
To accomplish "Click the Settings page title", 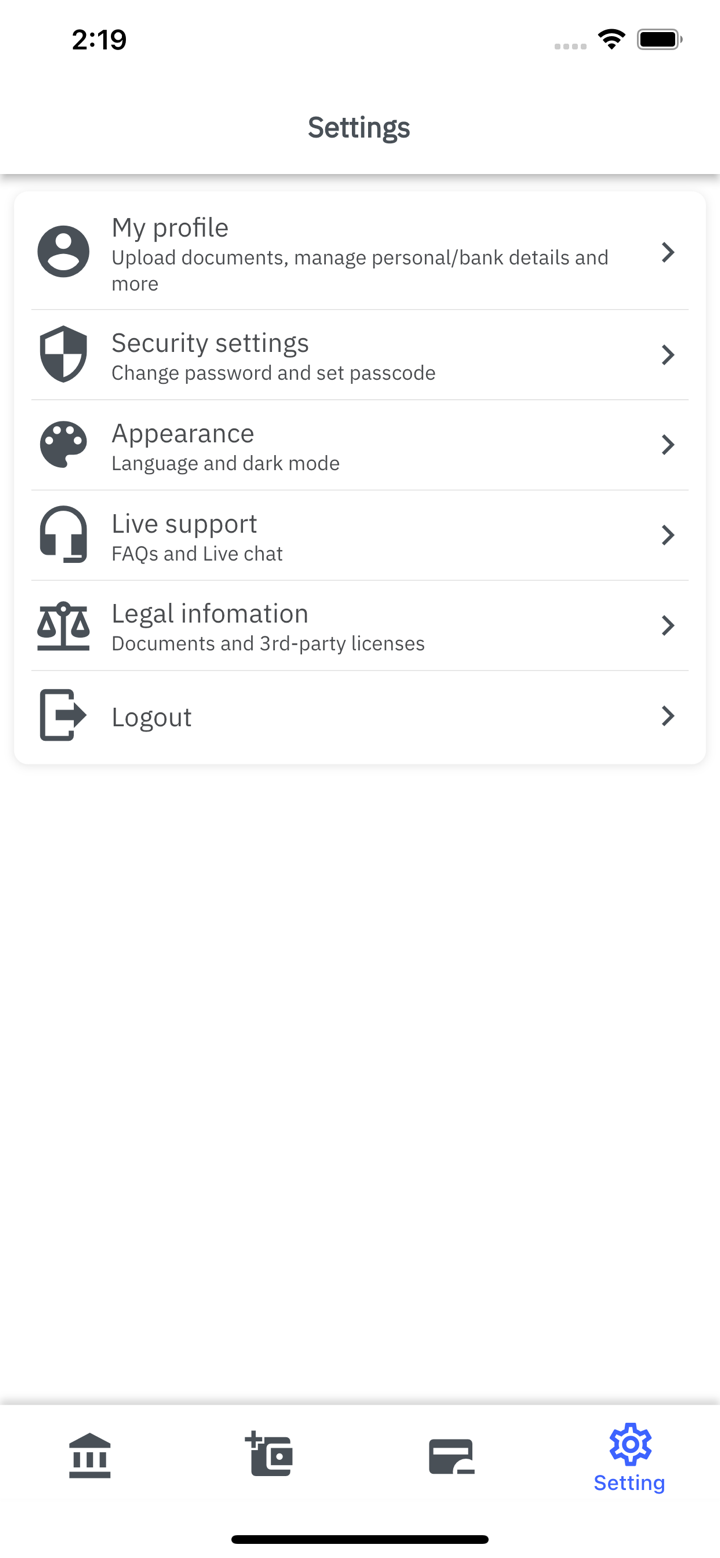I will coord(359,127).
